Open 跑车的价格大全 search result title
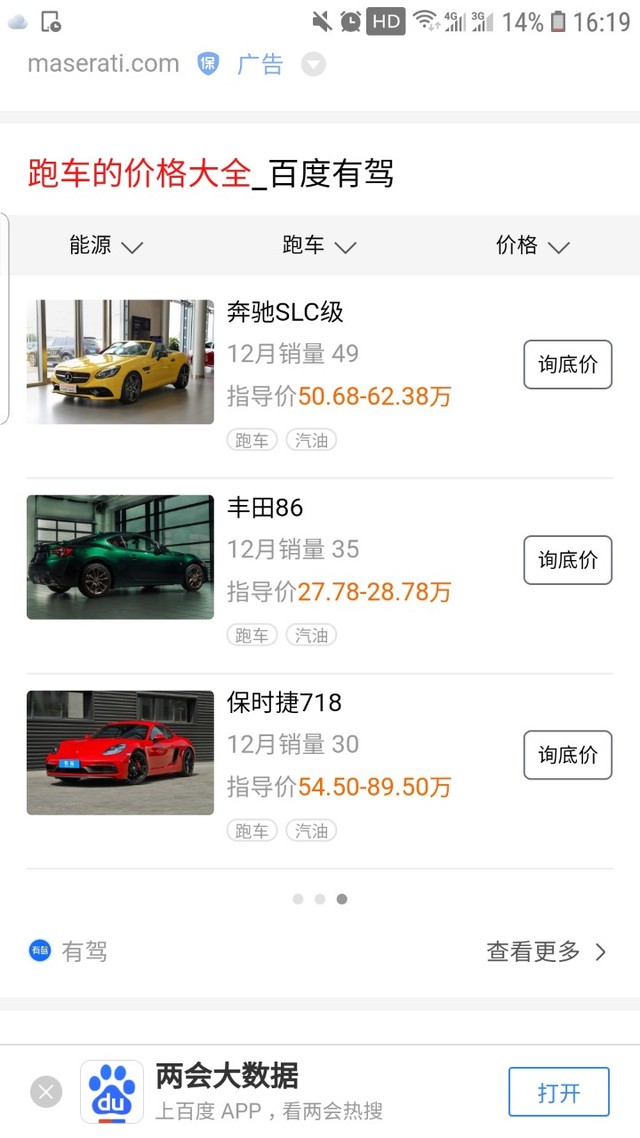The width and height of the screenshot is (640, 1138). pos(210,174)
